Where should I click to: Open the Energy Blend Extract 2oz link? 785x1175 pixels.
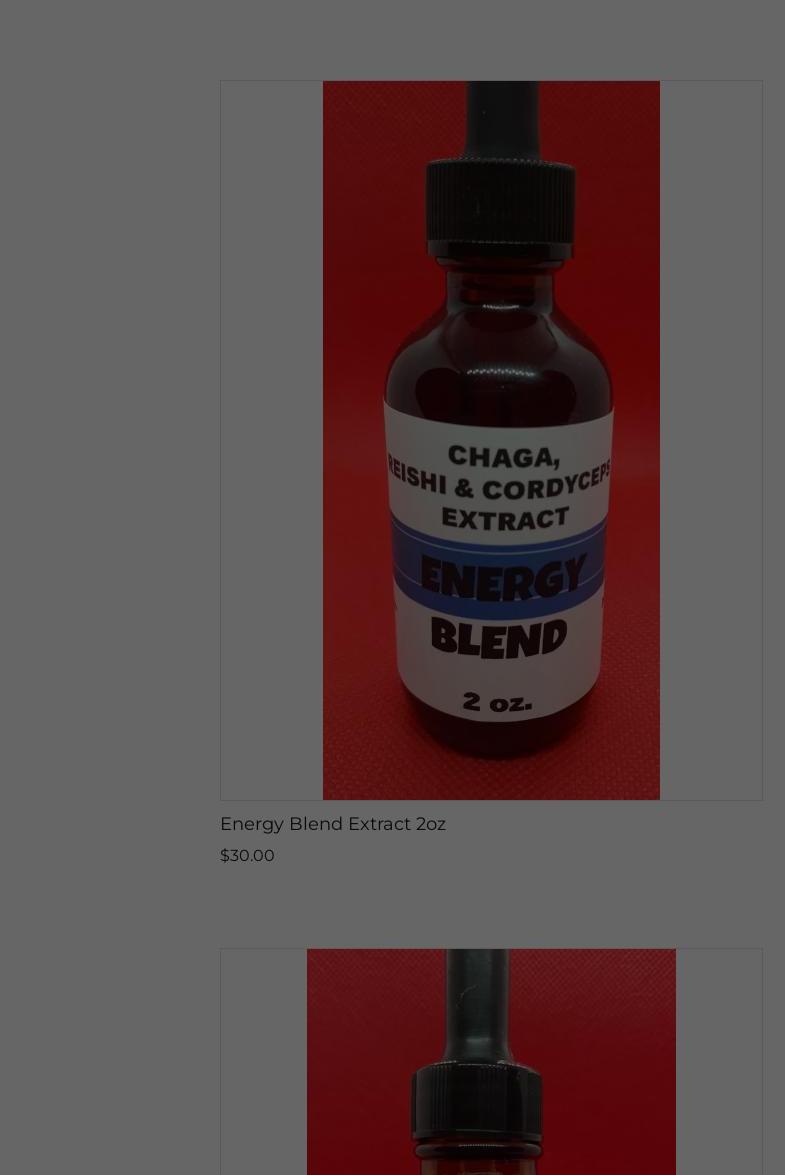pos(333,824)
